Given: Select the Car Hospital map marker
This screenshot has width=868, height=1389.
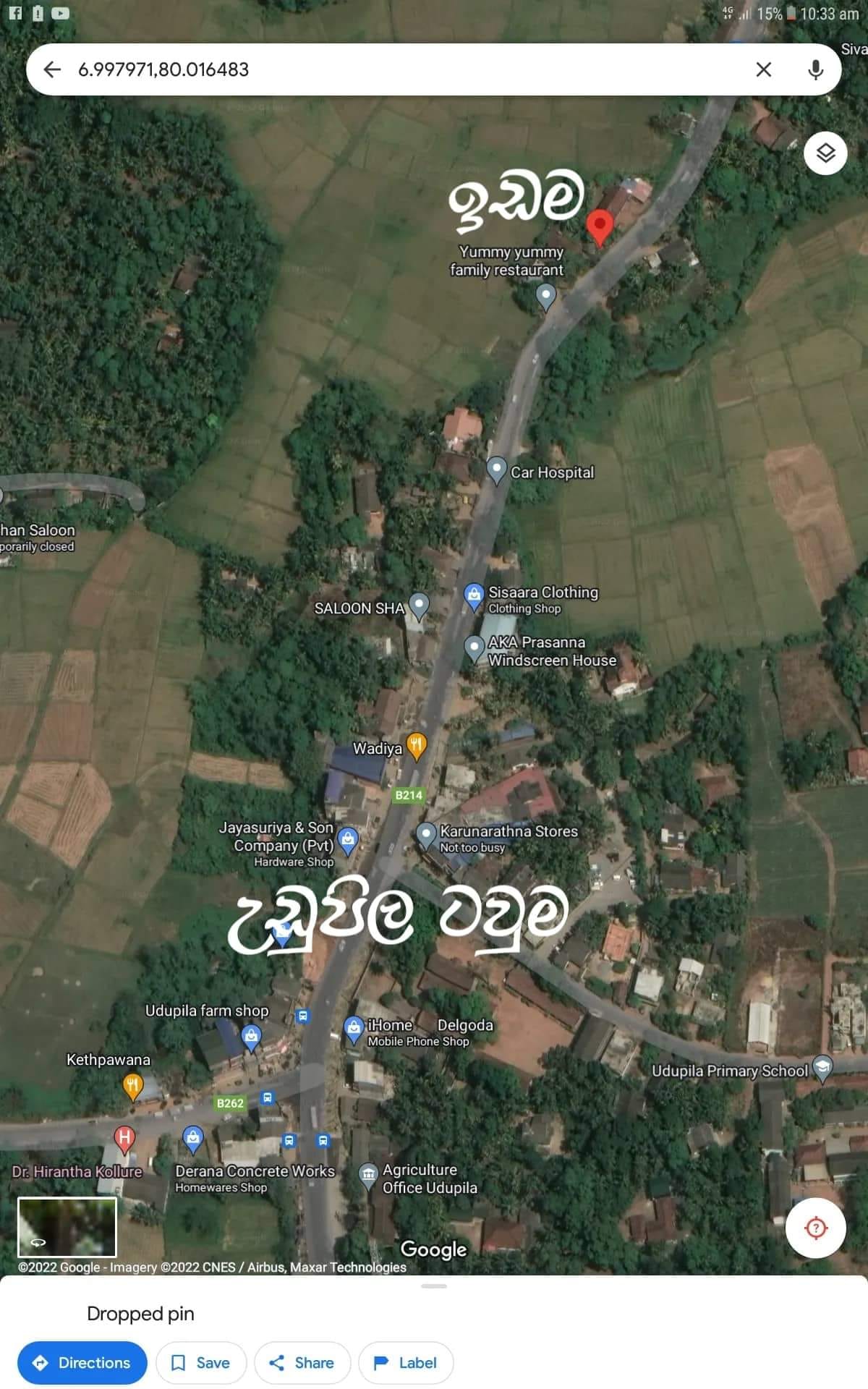Looking at the screenshot, I should (x=496, y=470).
